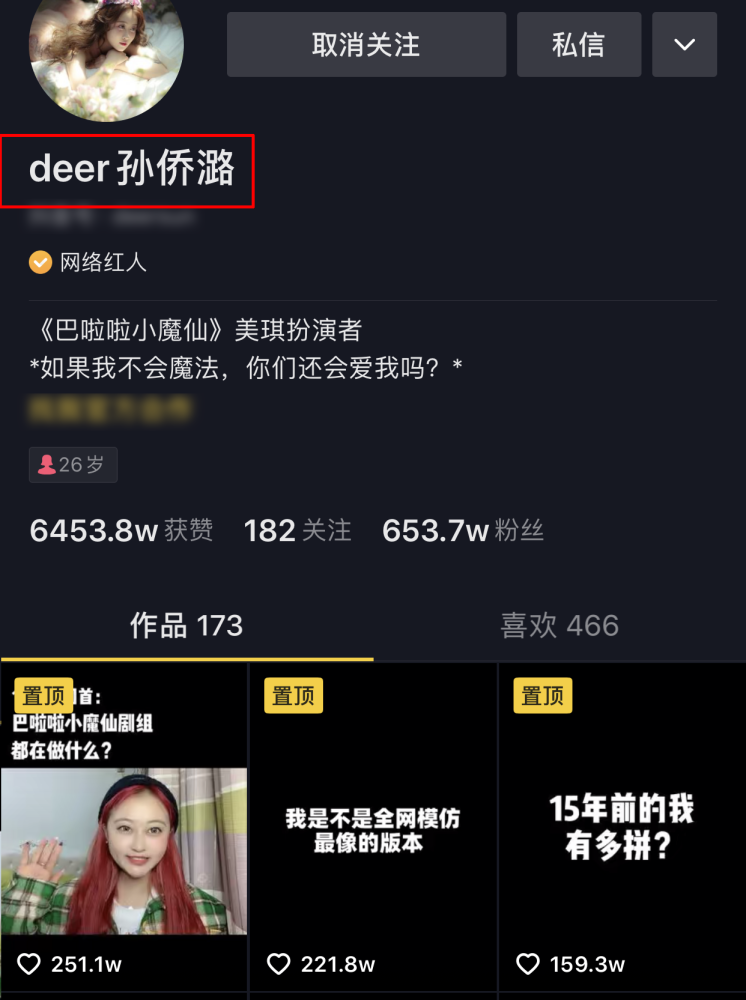Click the pink person icon on age badge

coord(45,464)
